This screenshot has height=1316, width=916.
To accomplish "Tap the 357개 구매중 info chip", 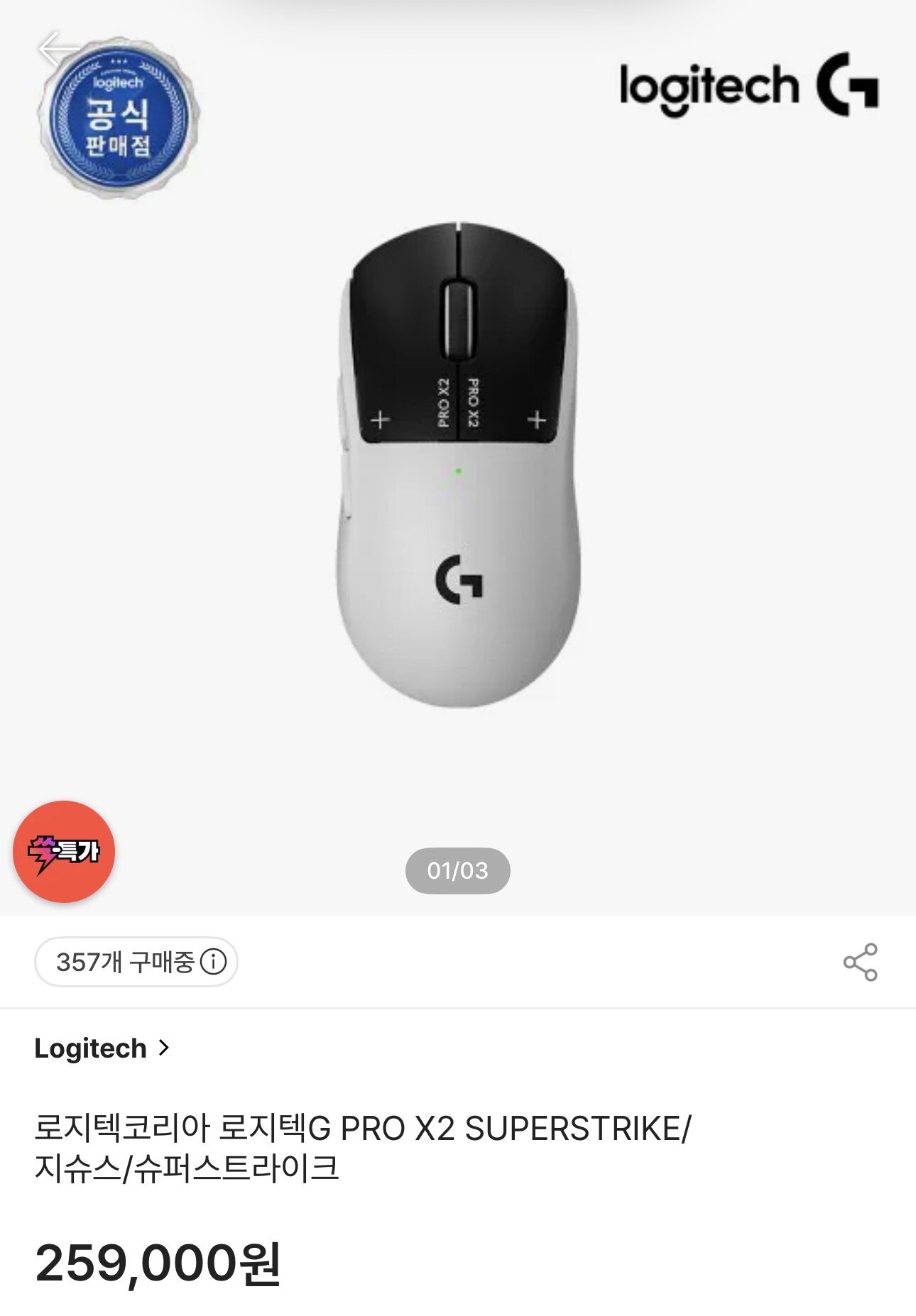I will tap(136, 962).
